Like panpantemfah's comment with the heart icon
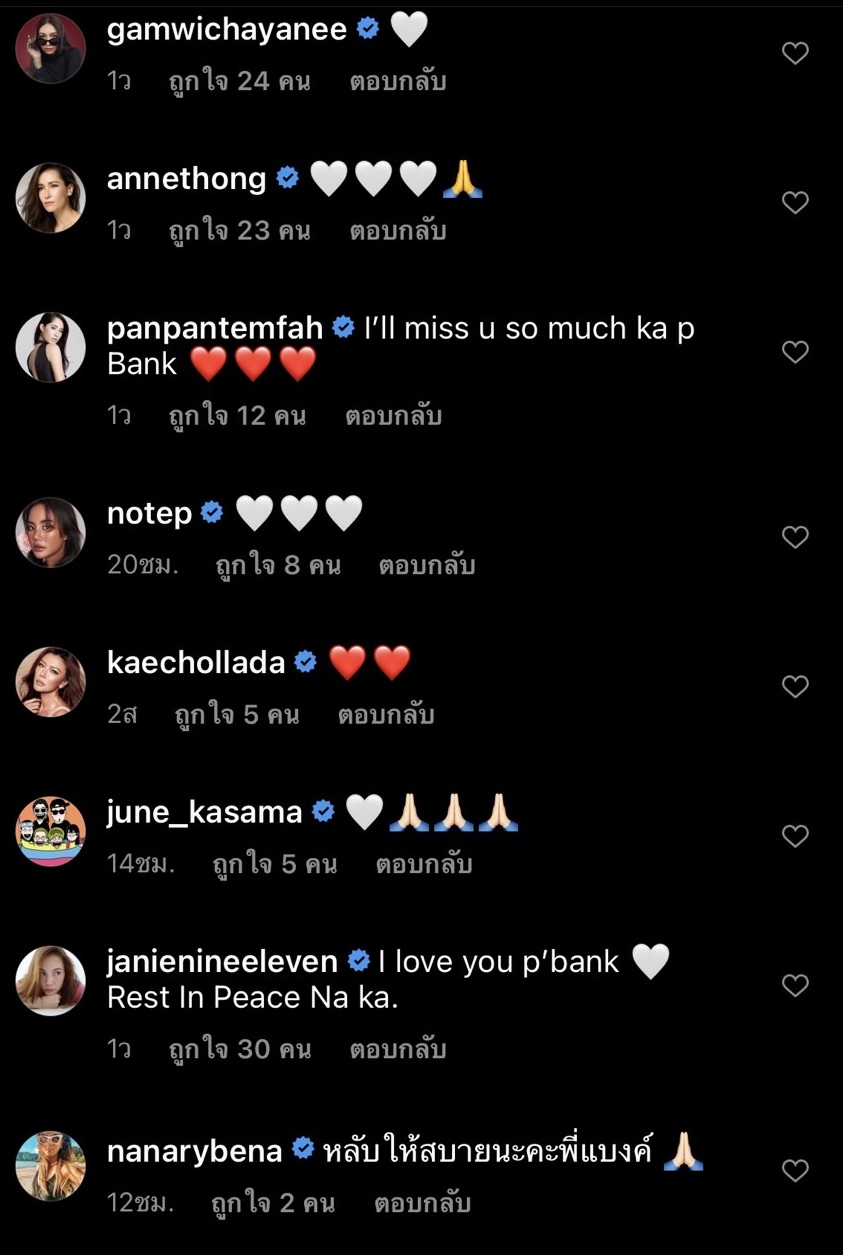Viewport: 843px width, 1255px height. (795, 352)
